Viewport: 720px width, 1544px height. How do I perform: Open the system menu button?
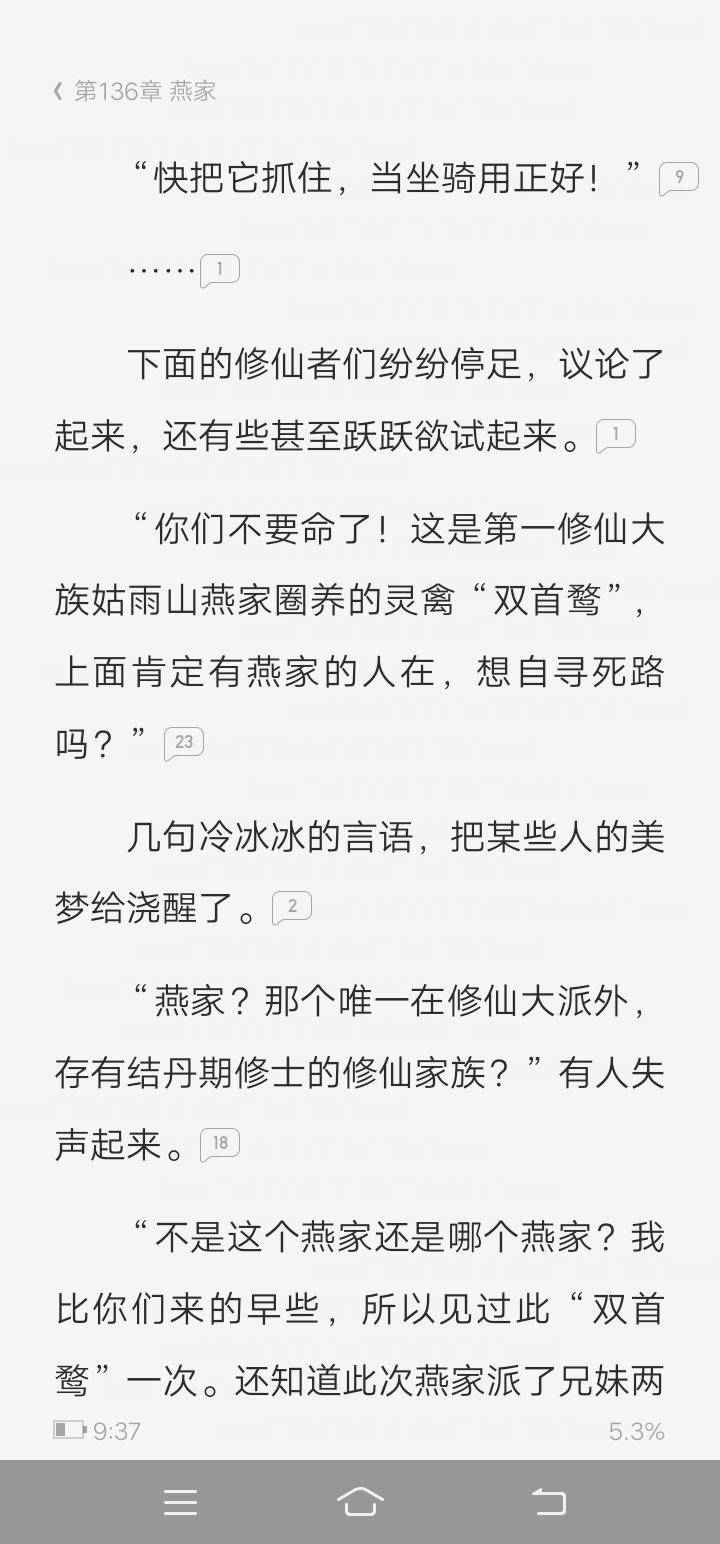click(x=180, y=1501)
